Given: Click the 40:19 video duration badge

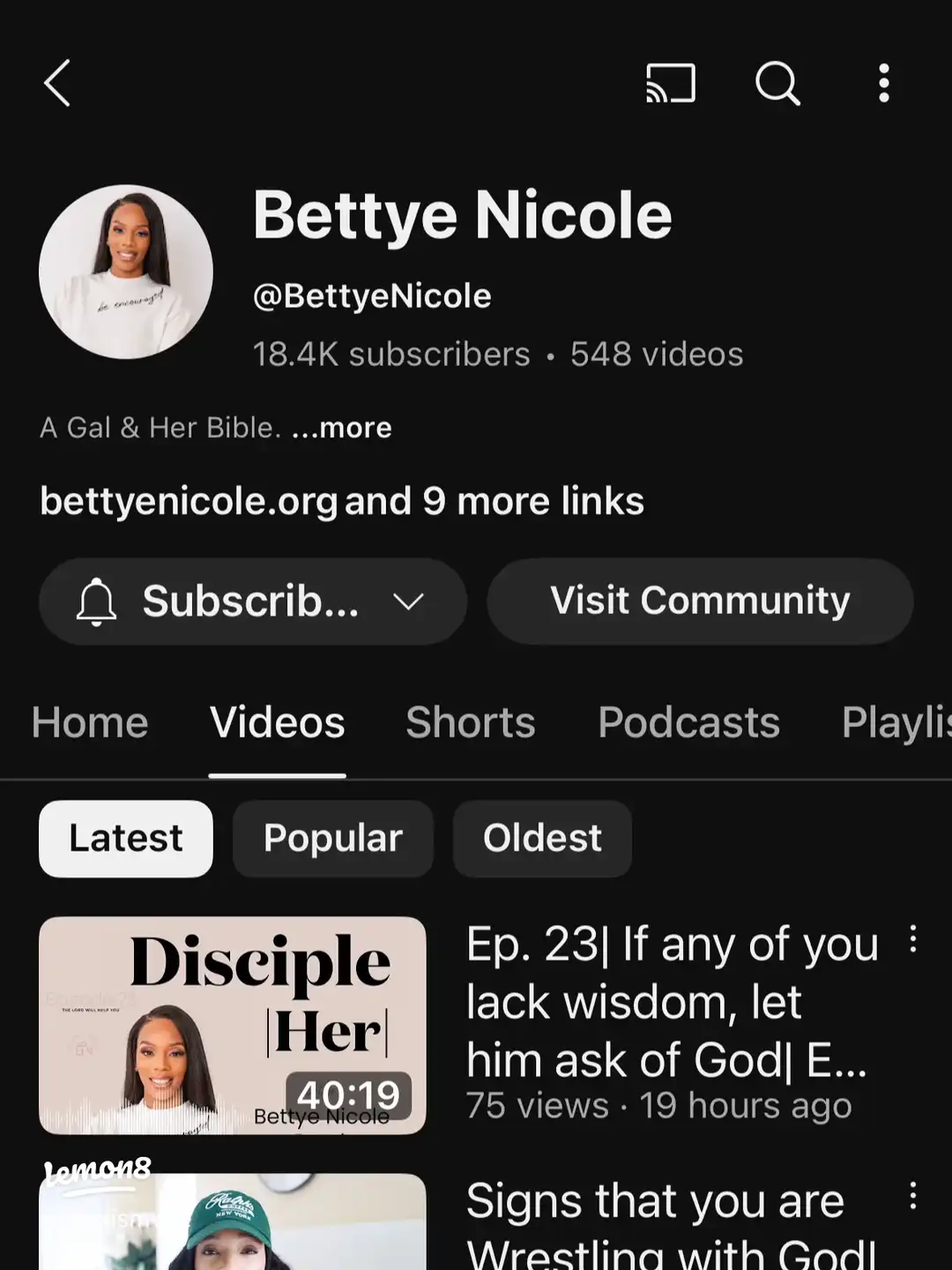Looking at the screenshot, I should point(346,1095).
